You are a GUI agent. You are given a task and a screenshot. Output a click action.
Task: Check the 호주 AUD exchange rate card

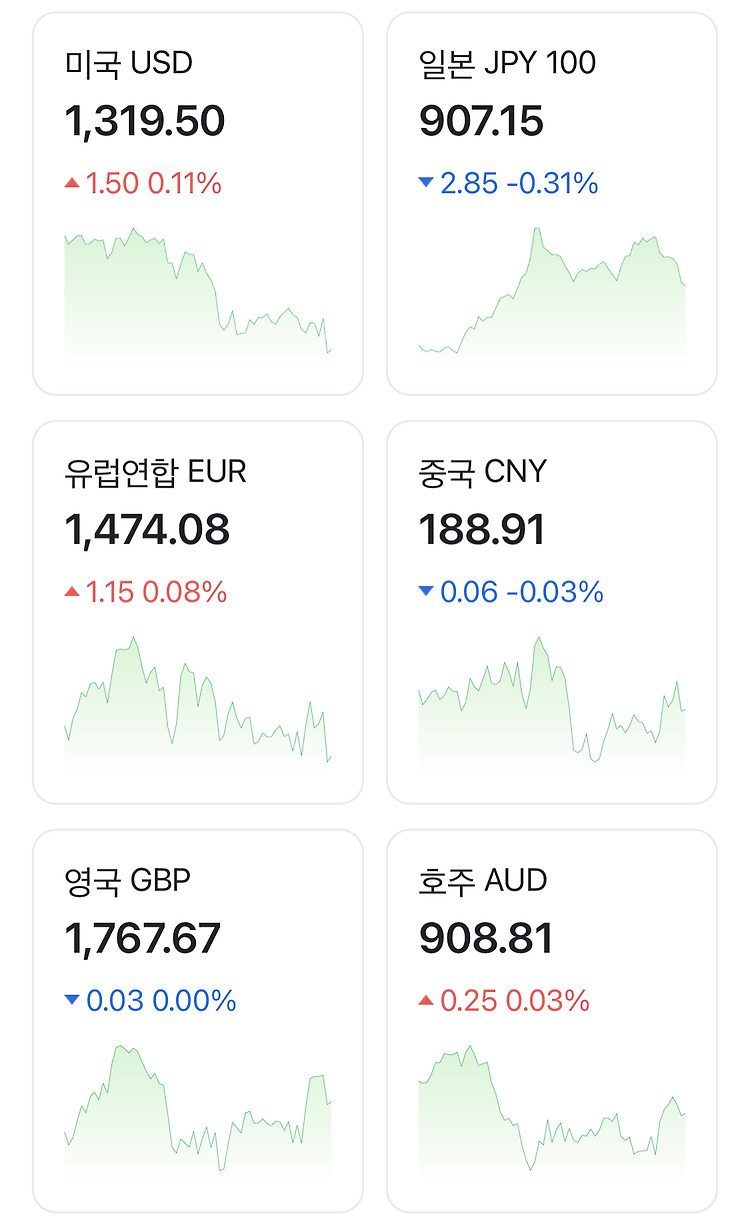pos(552,1021)
